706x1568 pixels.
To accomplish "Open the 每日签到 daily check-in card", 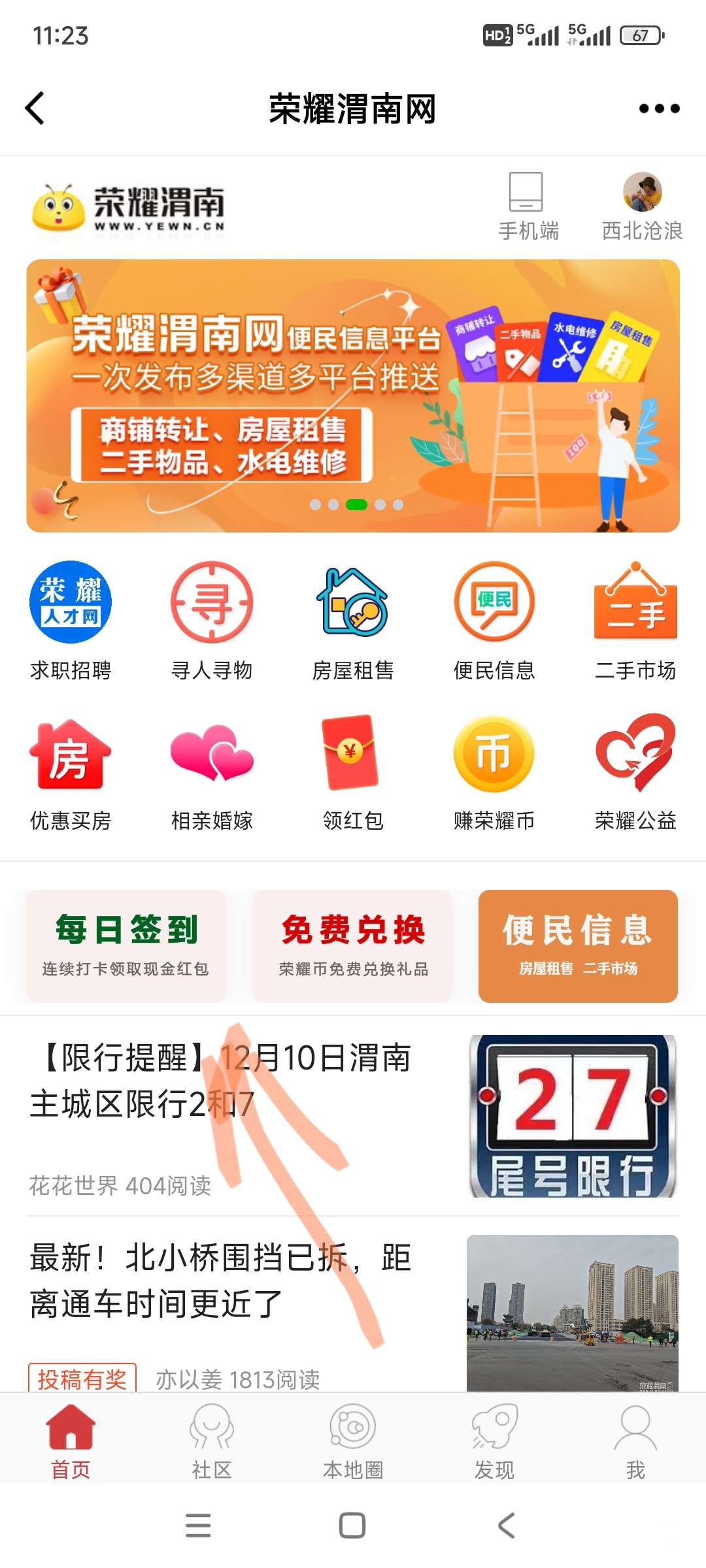I will click(x=126, y=946).
